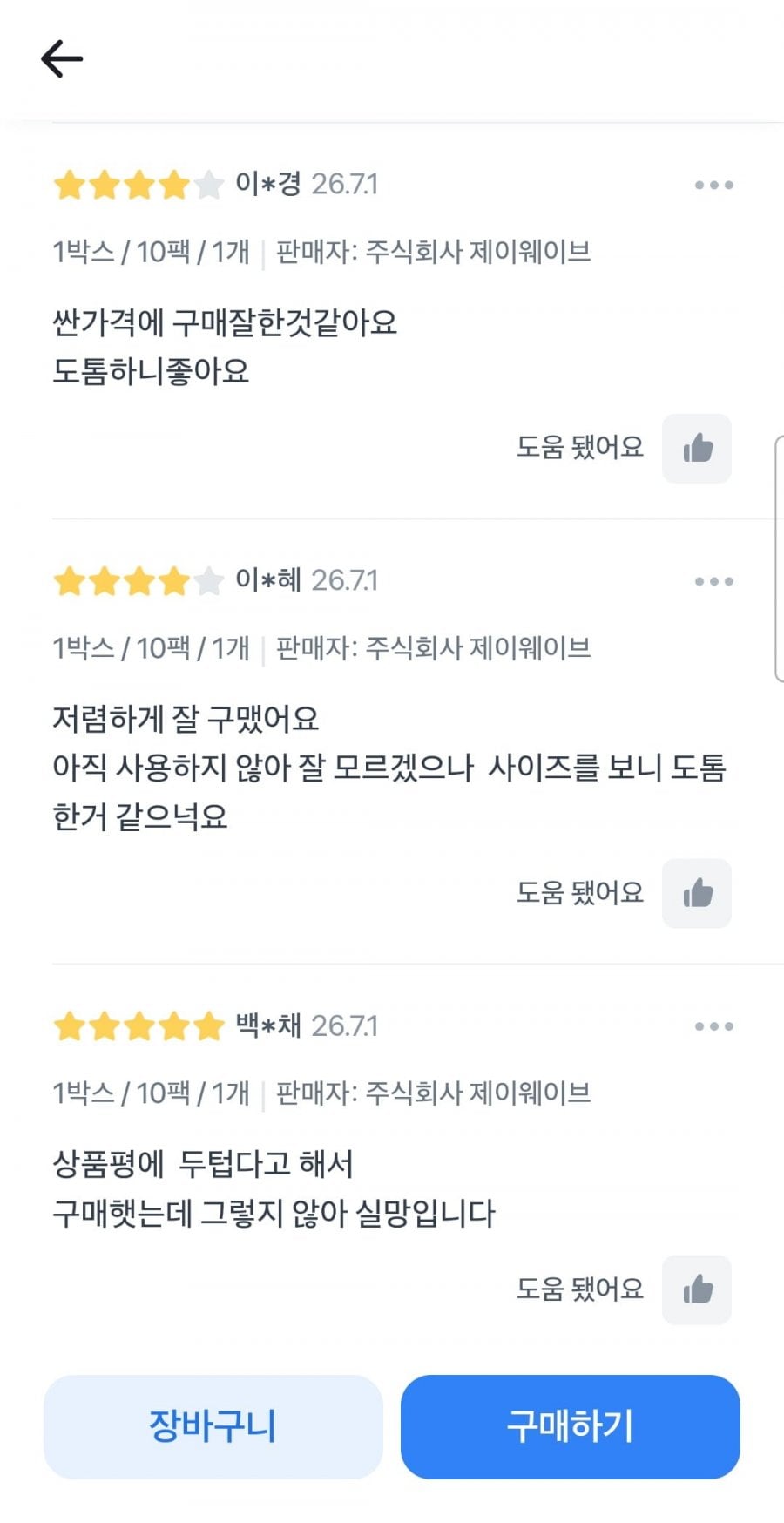The image size is (784, 1523).
Task: Mark 이*경's review as helpful
Action: point(697,449)
